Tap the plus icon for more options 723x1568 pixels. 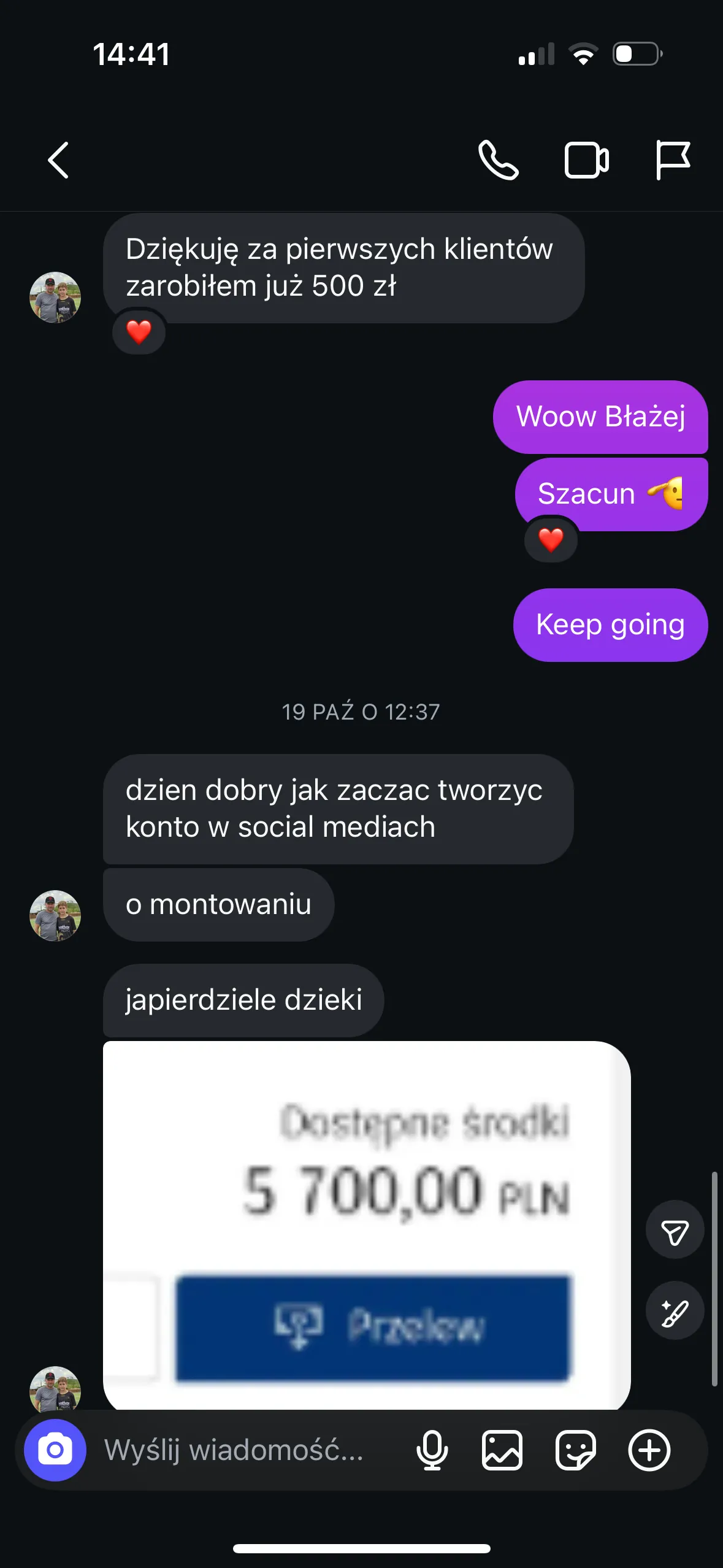(649, 1450)
